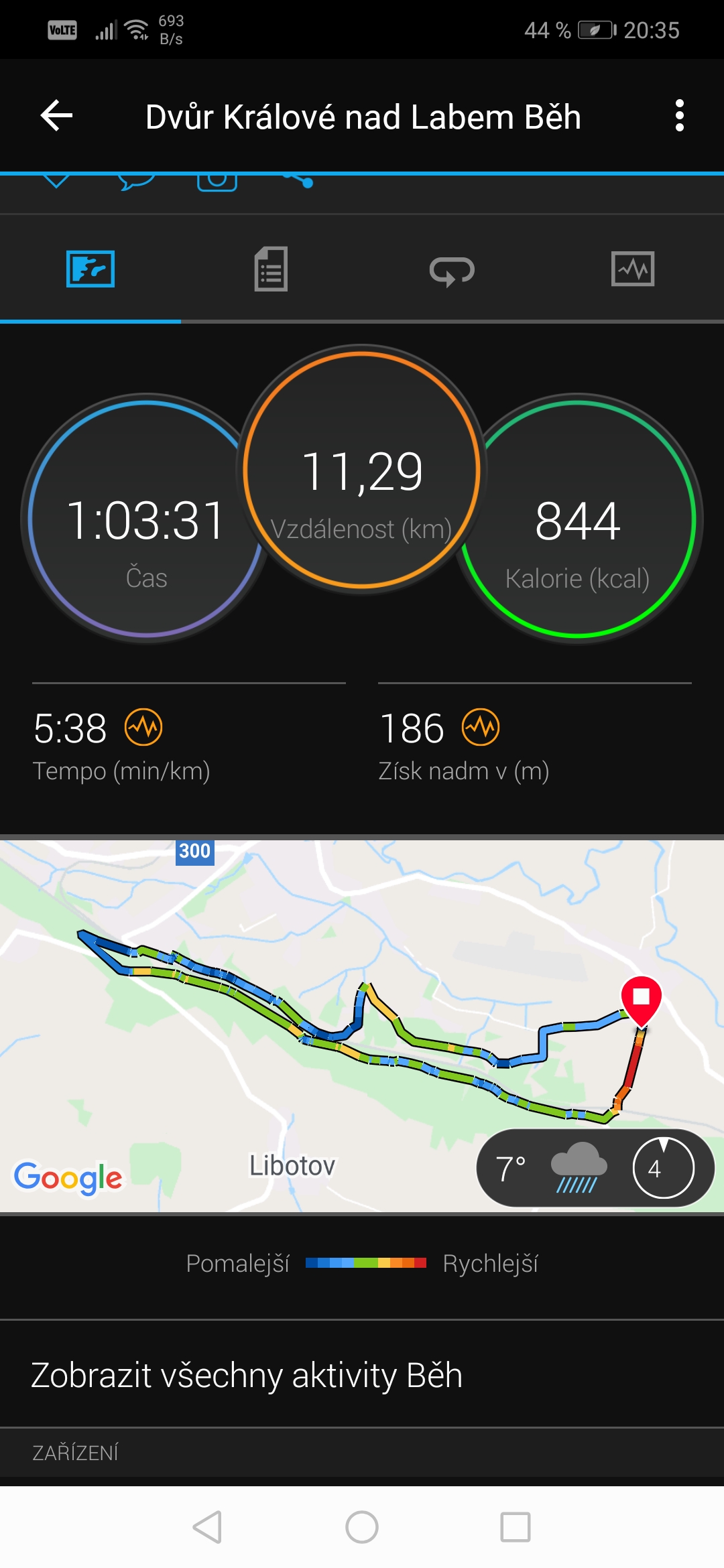Open the run route map
Screen dimensions: 724x1568
(362, 1026)
